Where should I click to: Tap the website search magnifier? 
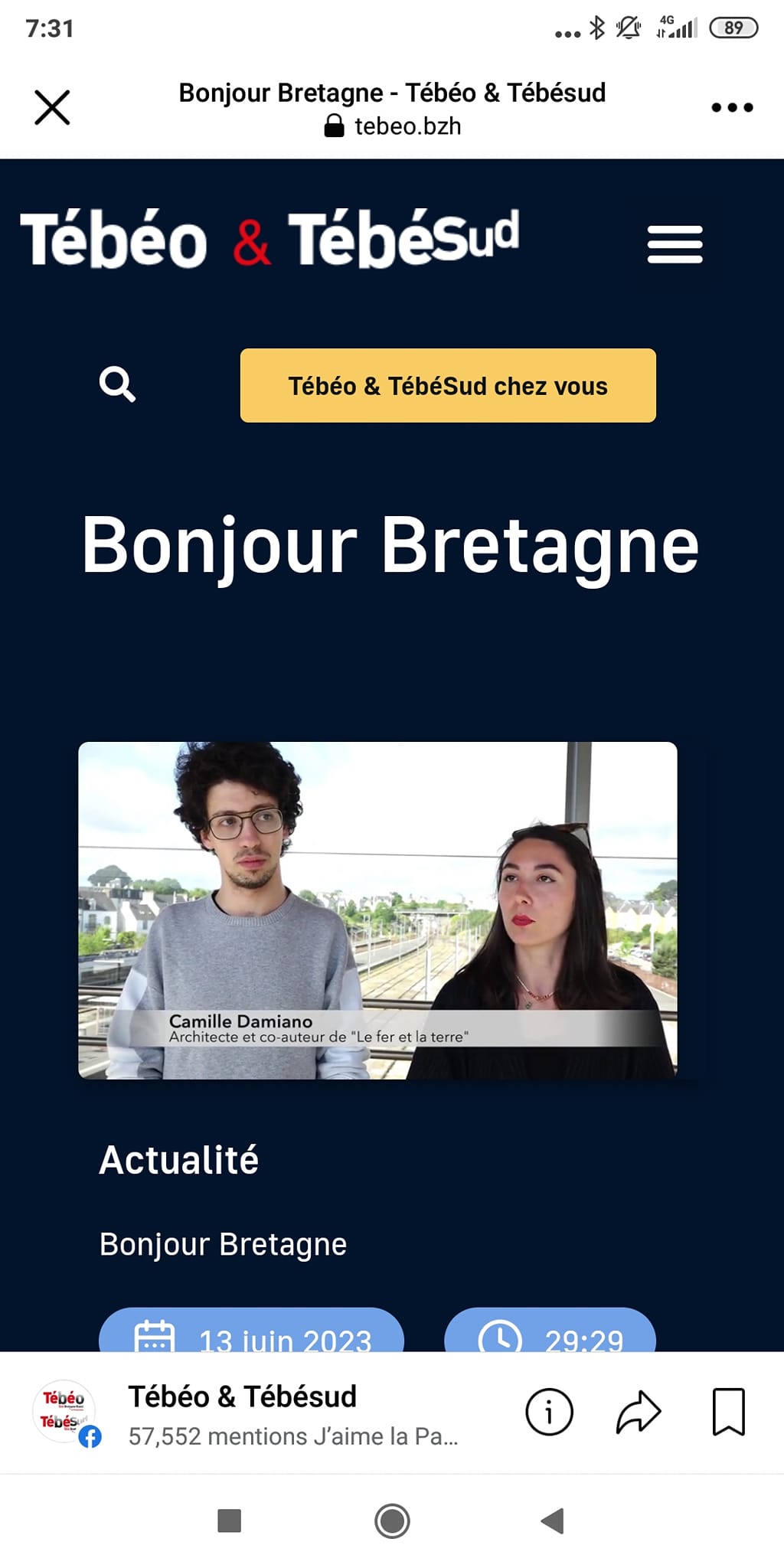point(117,384)
